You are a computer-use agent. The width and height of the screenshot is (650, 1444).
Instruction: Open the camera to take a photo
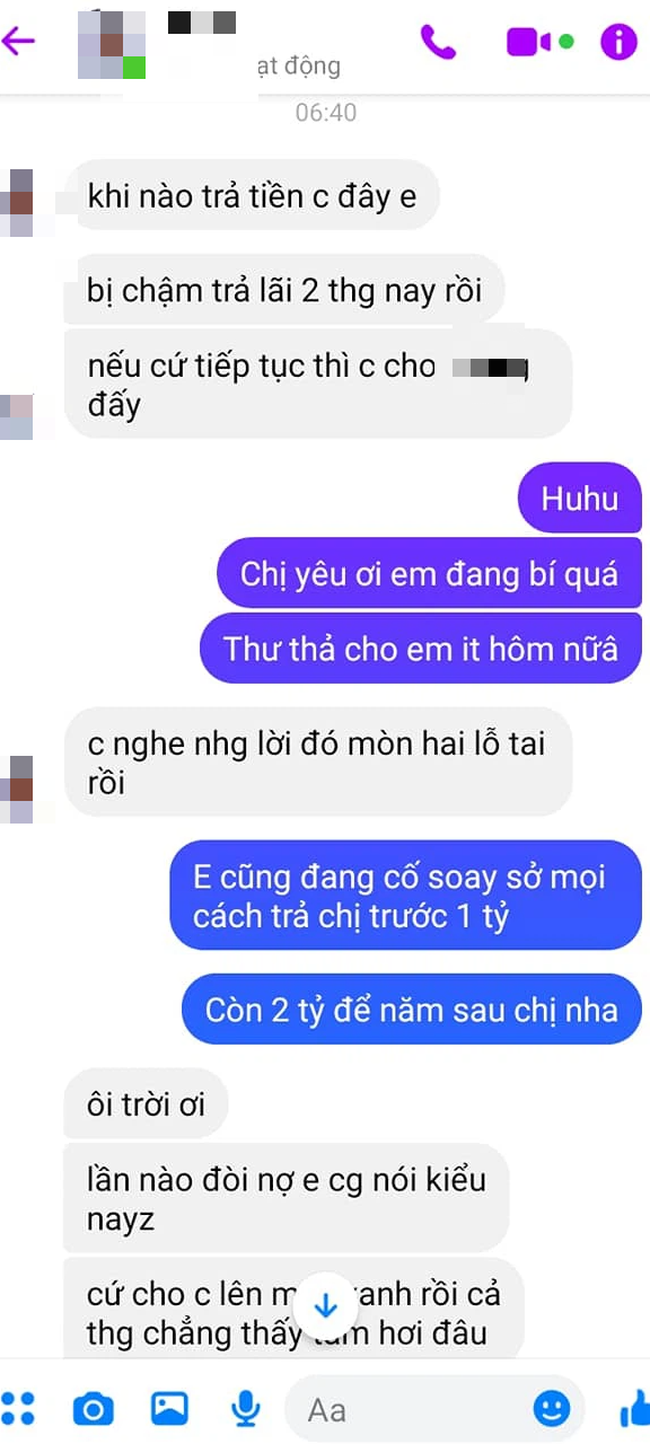[94, 1409]
